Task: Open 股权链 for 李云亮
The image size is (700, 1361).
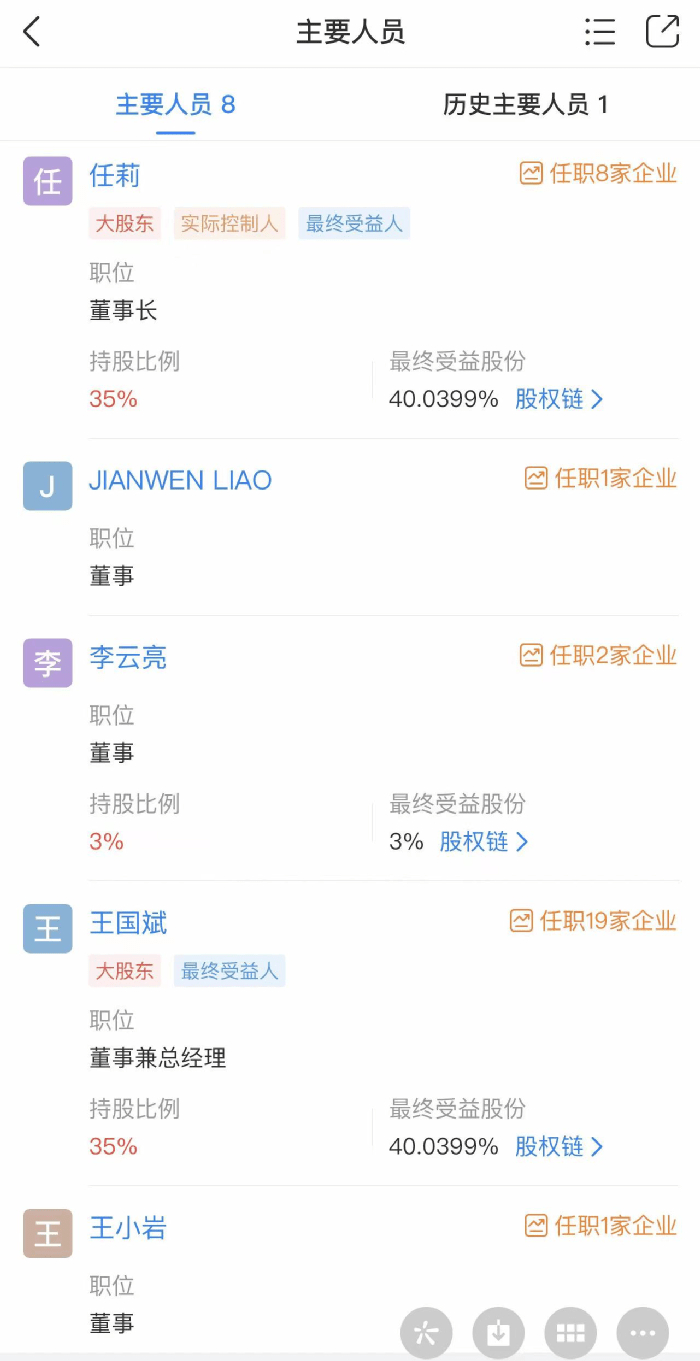Action: pos(484,842)
